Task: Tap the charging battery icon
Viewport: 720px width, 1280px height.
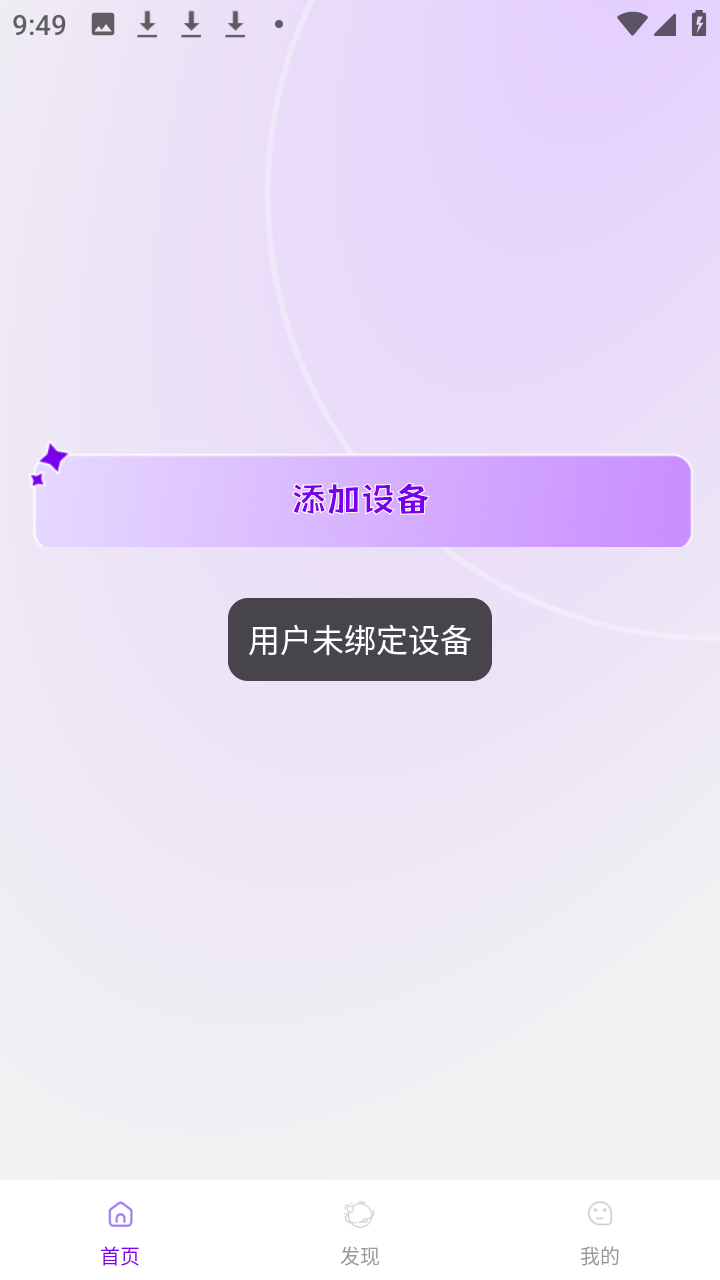Action: coord(698,23)
